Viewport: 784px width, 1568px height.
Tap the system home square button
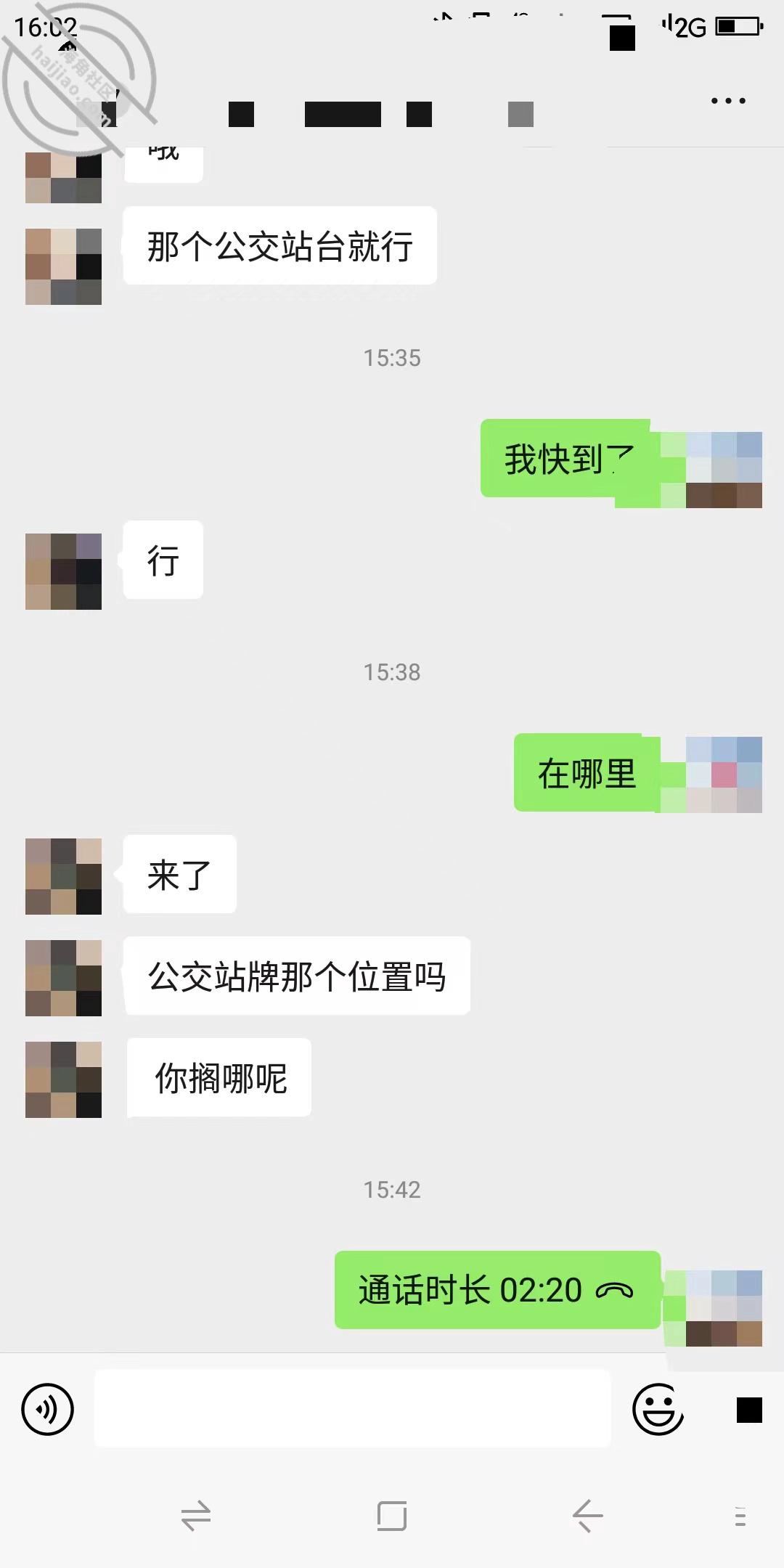point(392,1516)
